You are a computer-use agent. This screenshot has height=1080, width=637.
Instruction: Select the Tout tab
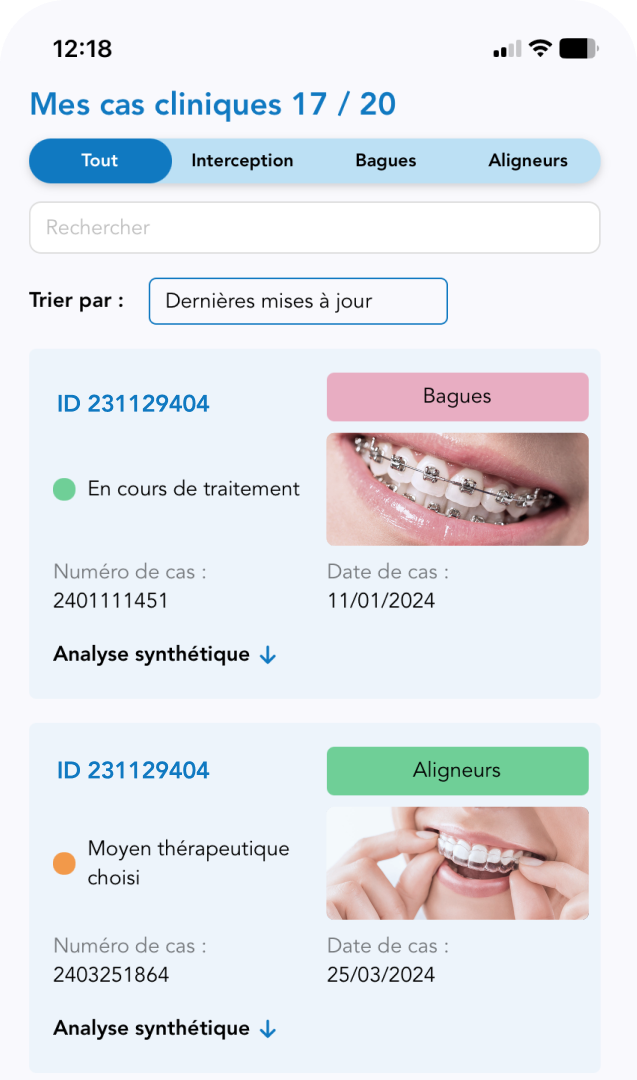(100, 160)
